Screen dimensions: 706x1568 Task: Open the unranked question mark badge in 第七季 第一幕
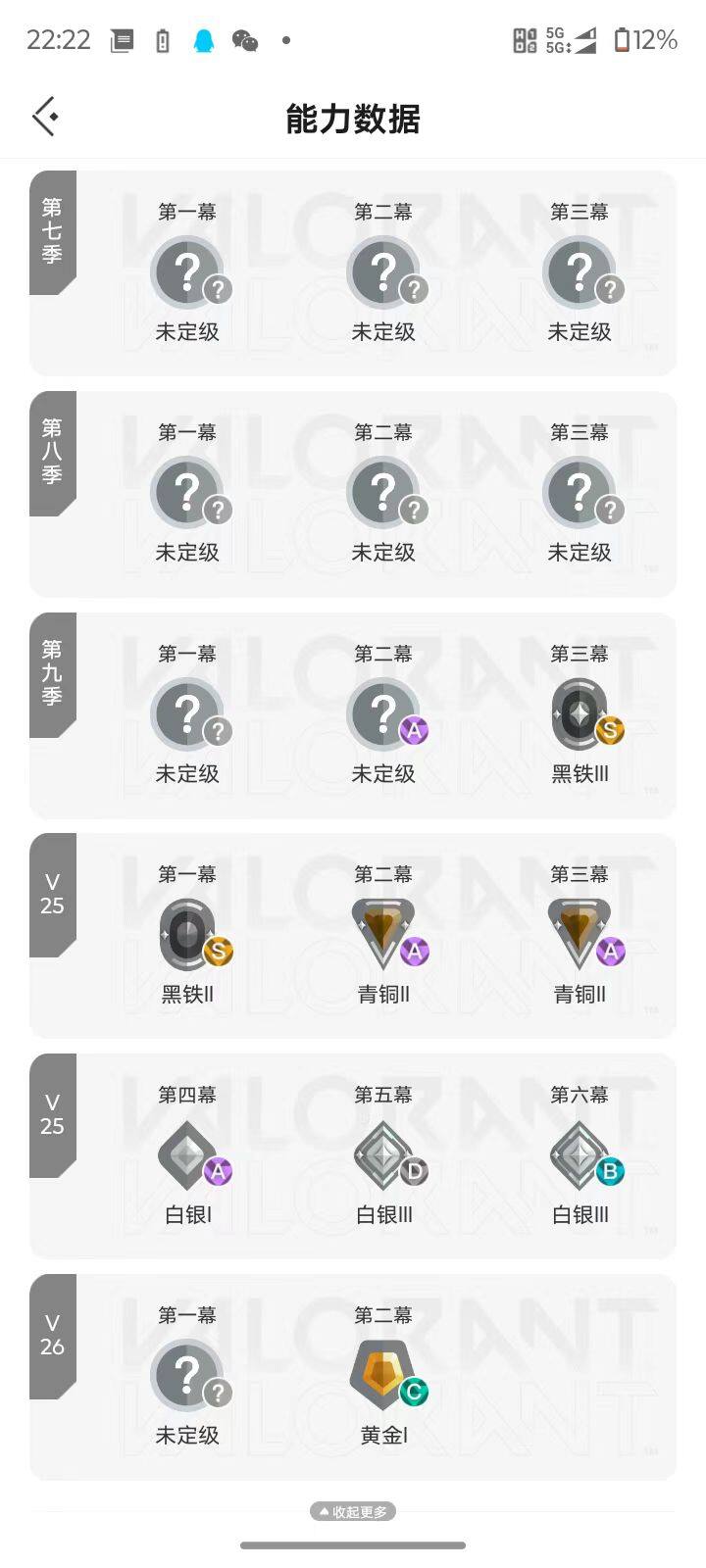pyautogui.click(x=188, y=271)
